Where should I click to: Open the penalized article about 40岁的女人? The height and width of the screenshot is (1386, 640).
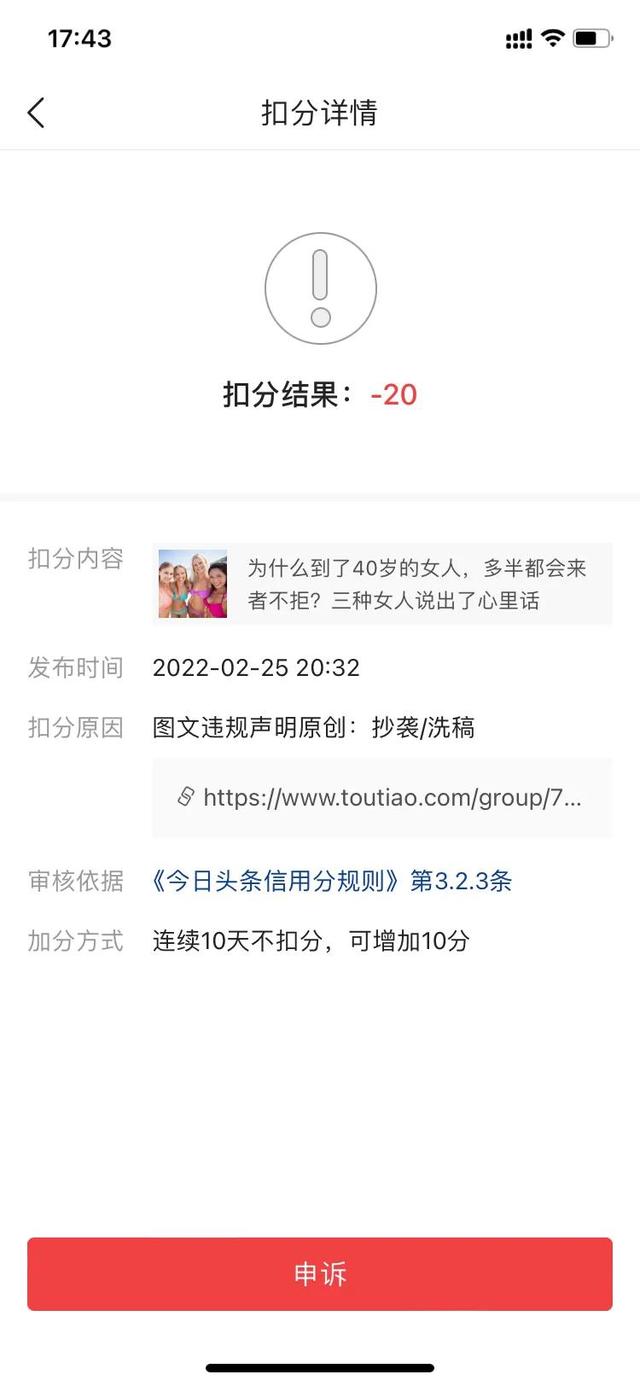(x=382, y=584)
